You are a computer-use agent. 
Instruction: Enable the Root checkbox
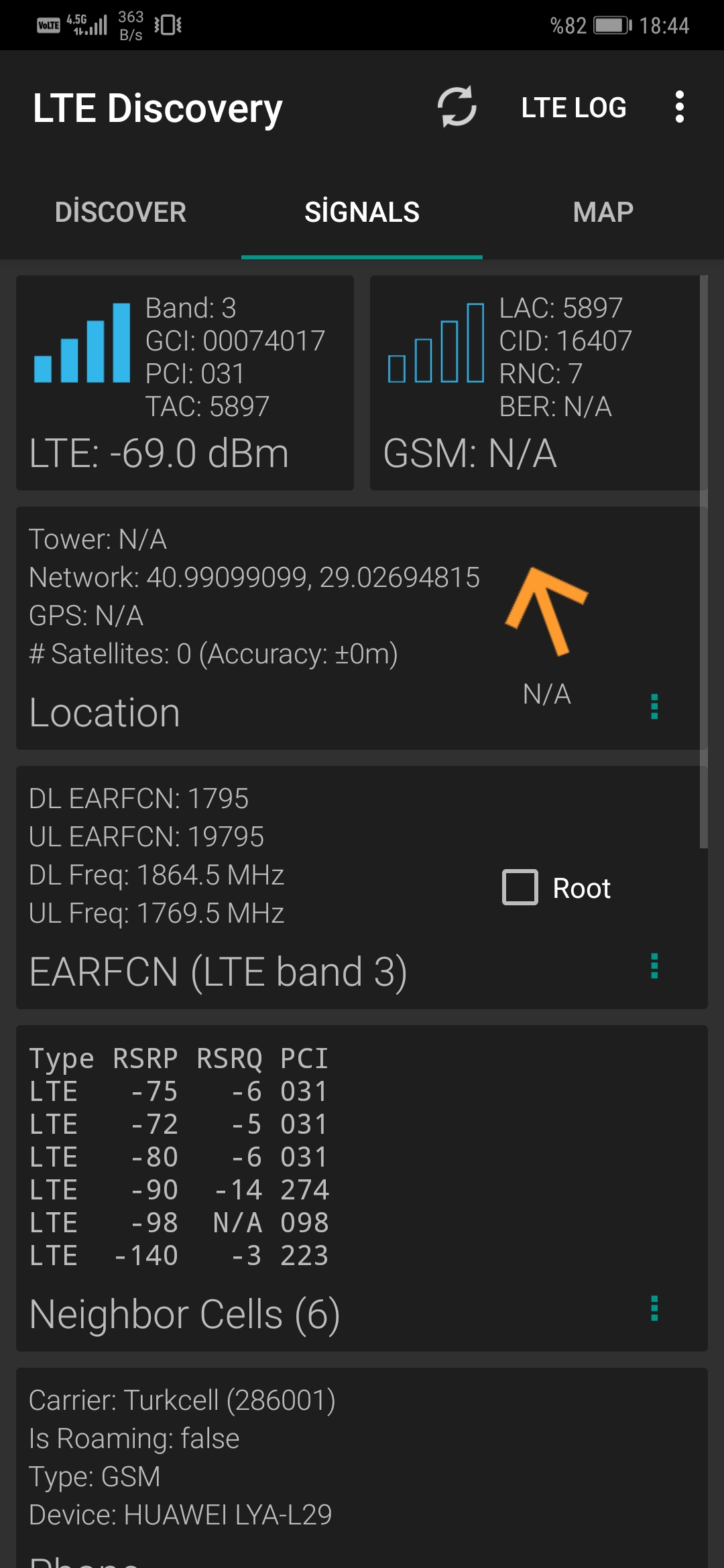click(x=520, y=888)
